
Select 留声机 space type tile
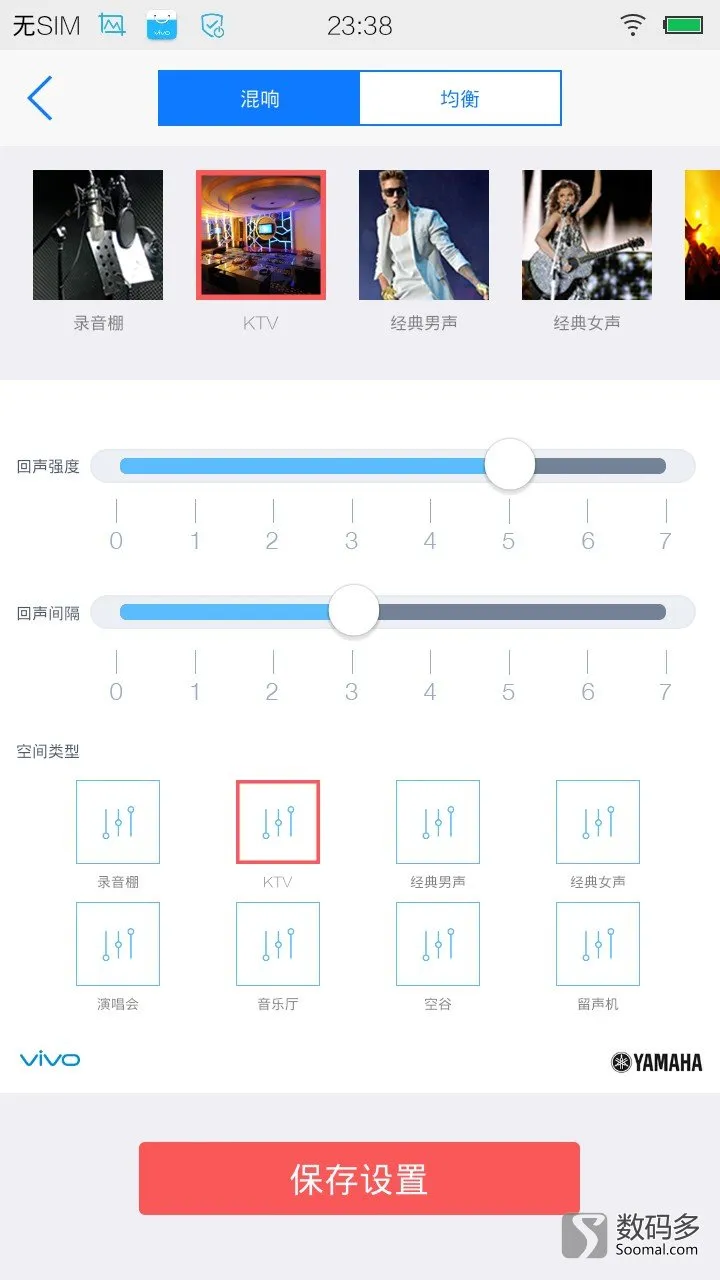[x=598, y=944]
